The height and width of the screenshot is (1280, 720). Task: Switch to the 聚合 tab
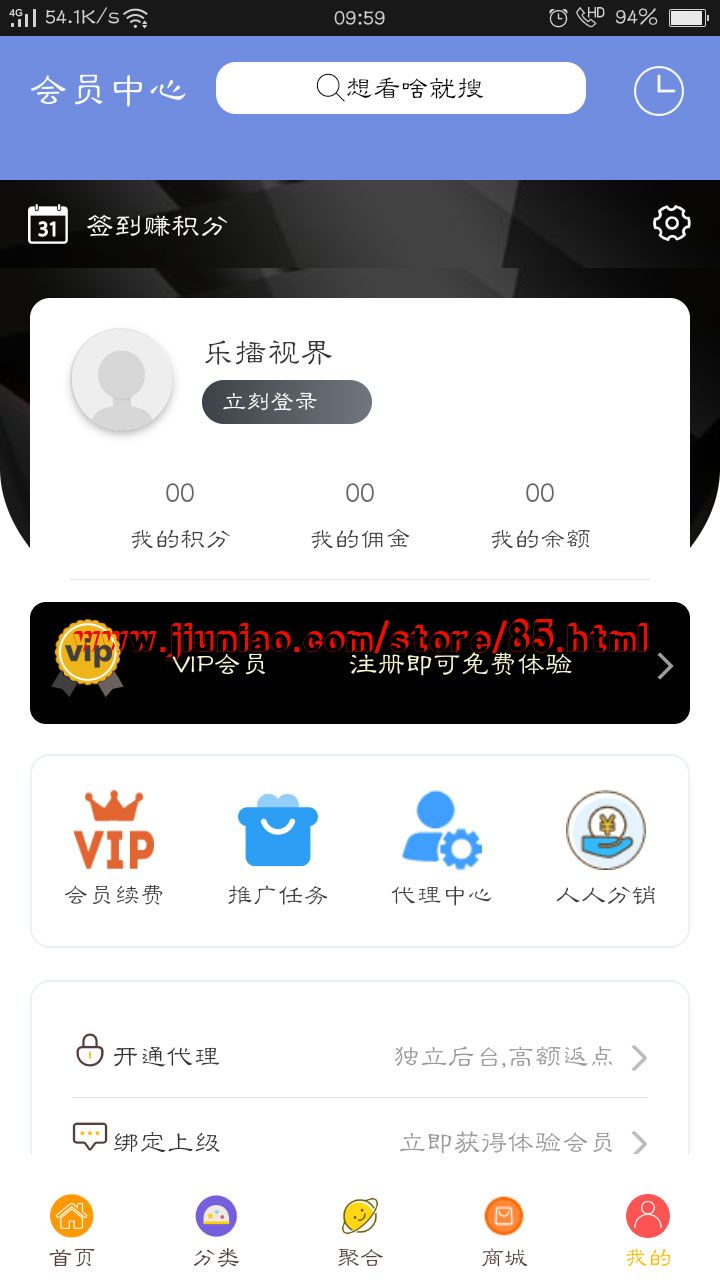pos(360,1230)
